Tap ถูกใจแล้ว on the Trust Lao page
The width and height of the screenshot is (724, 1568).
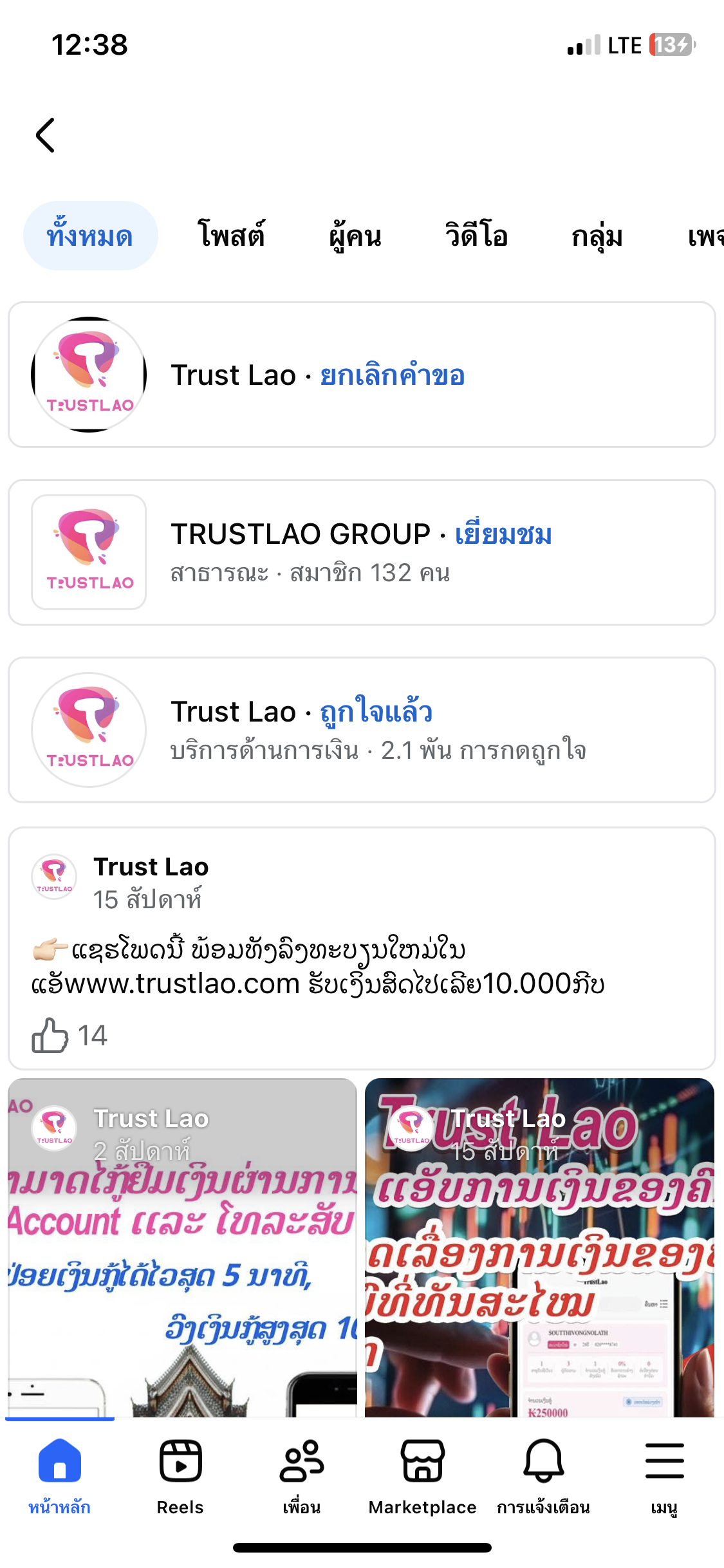[376, 712]
